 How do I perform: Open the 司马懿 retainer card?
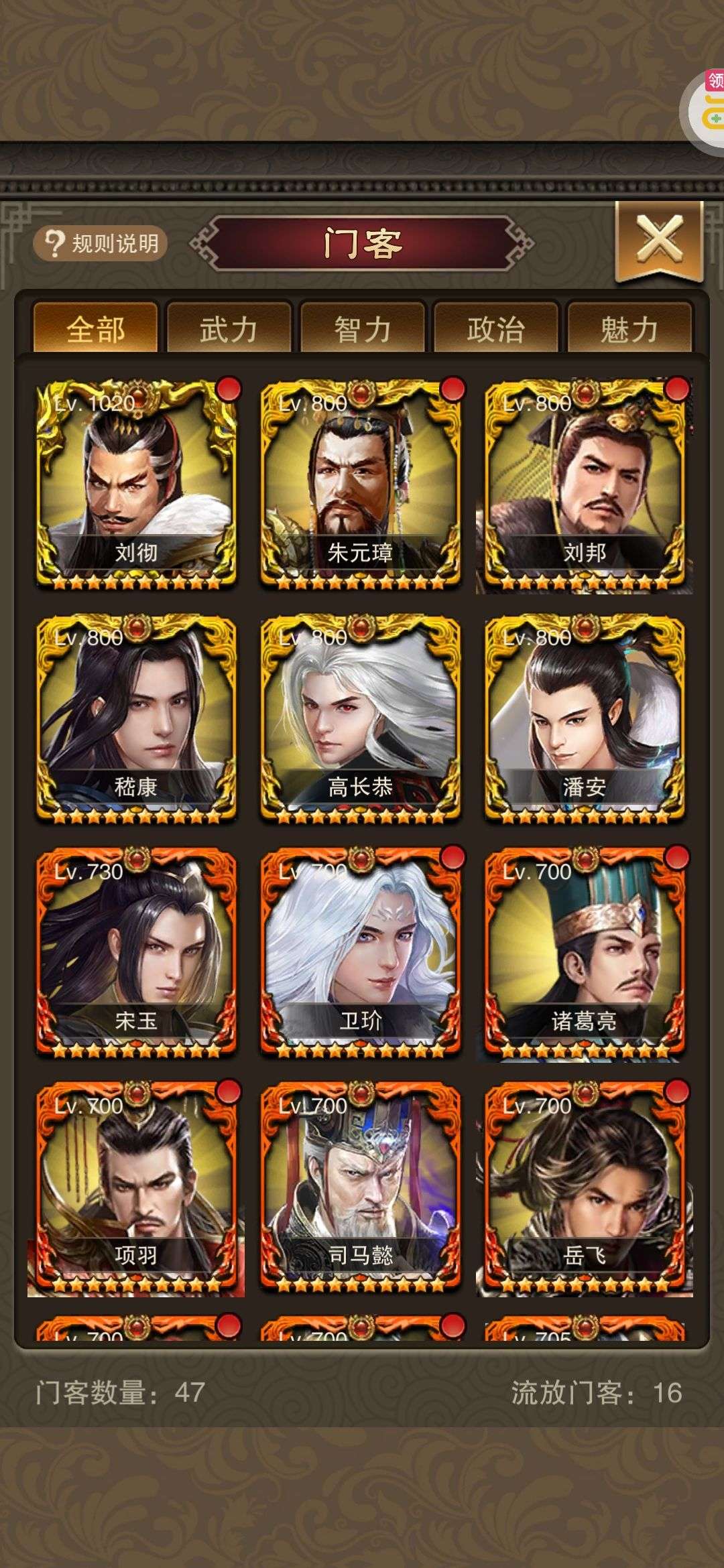coord(361,1187)
